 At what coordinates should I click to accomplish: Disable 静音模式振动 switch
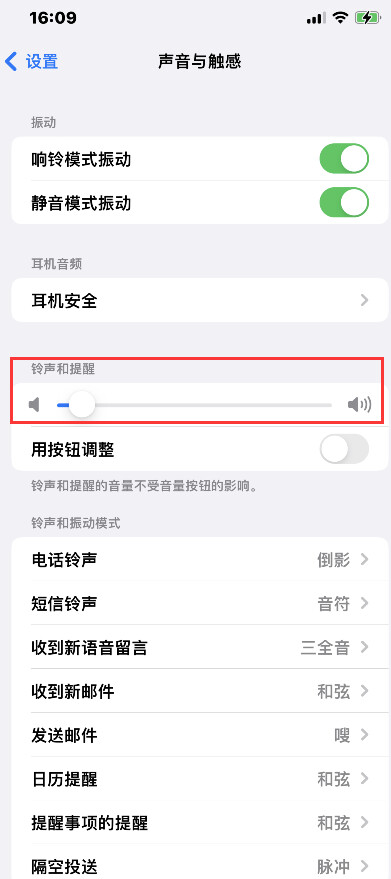click(344, 202)
